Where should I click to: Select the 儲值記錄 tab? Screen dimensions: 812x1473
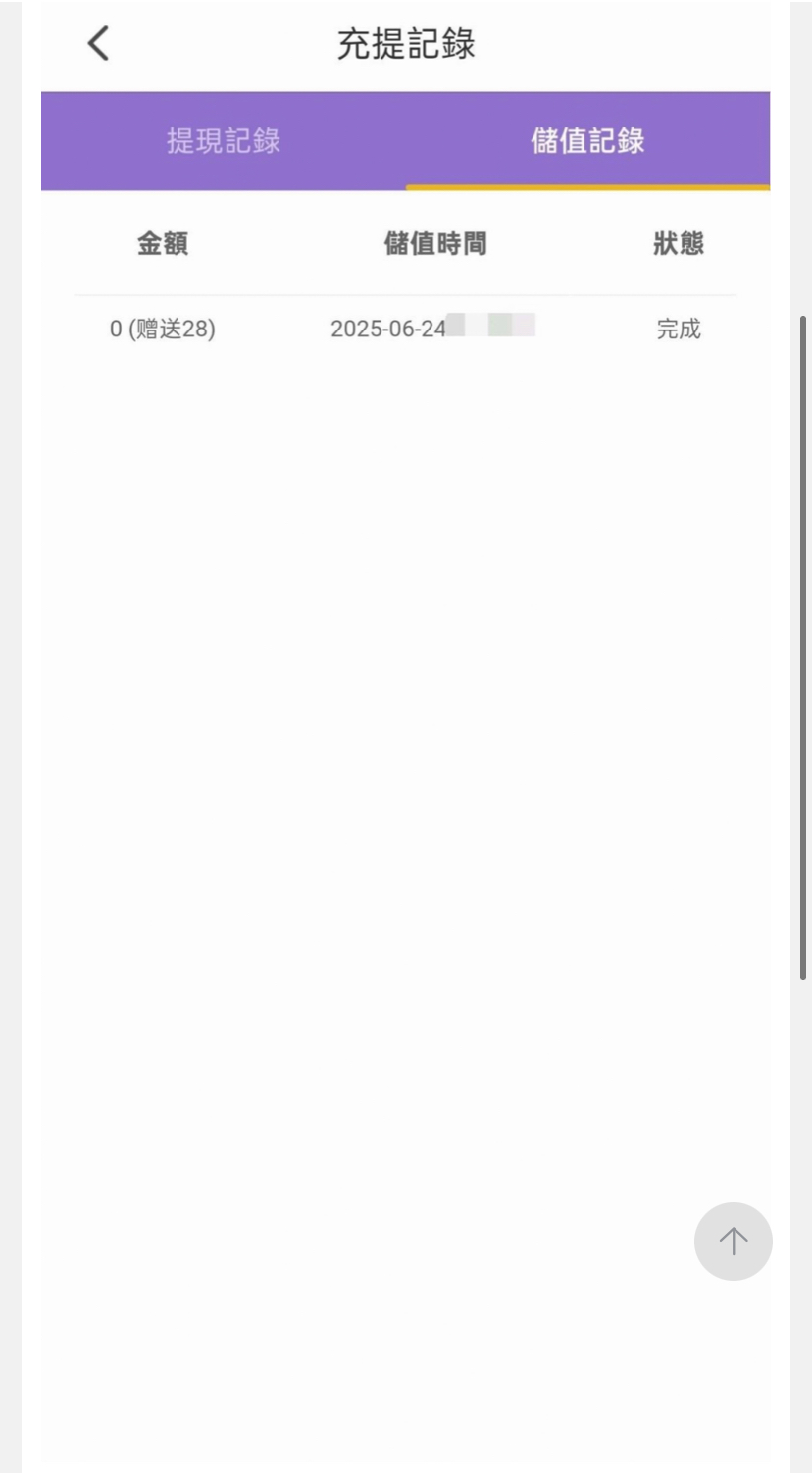click(587, 140)
